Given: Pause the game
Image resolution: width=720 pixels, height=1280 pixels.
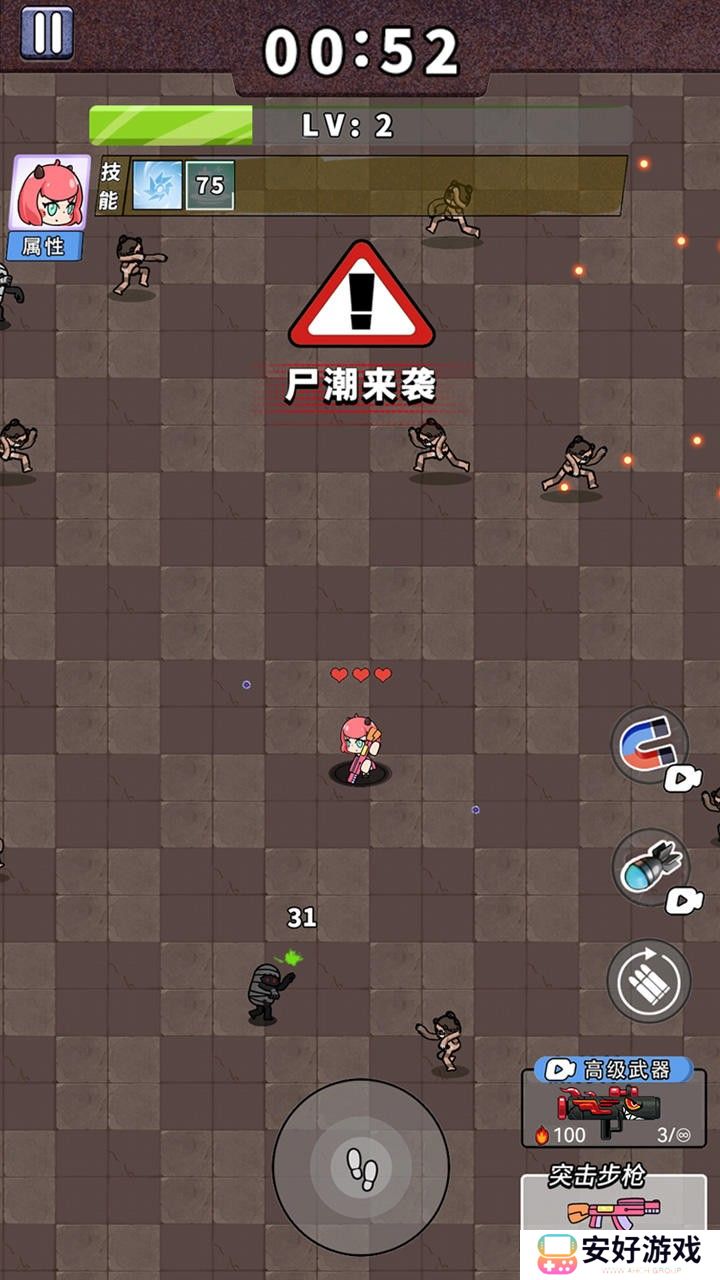Looking at the screenshot, I should (46, 32).
